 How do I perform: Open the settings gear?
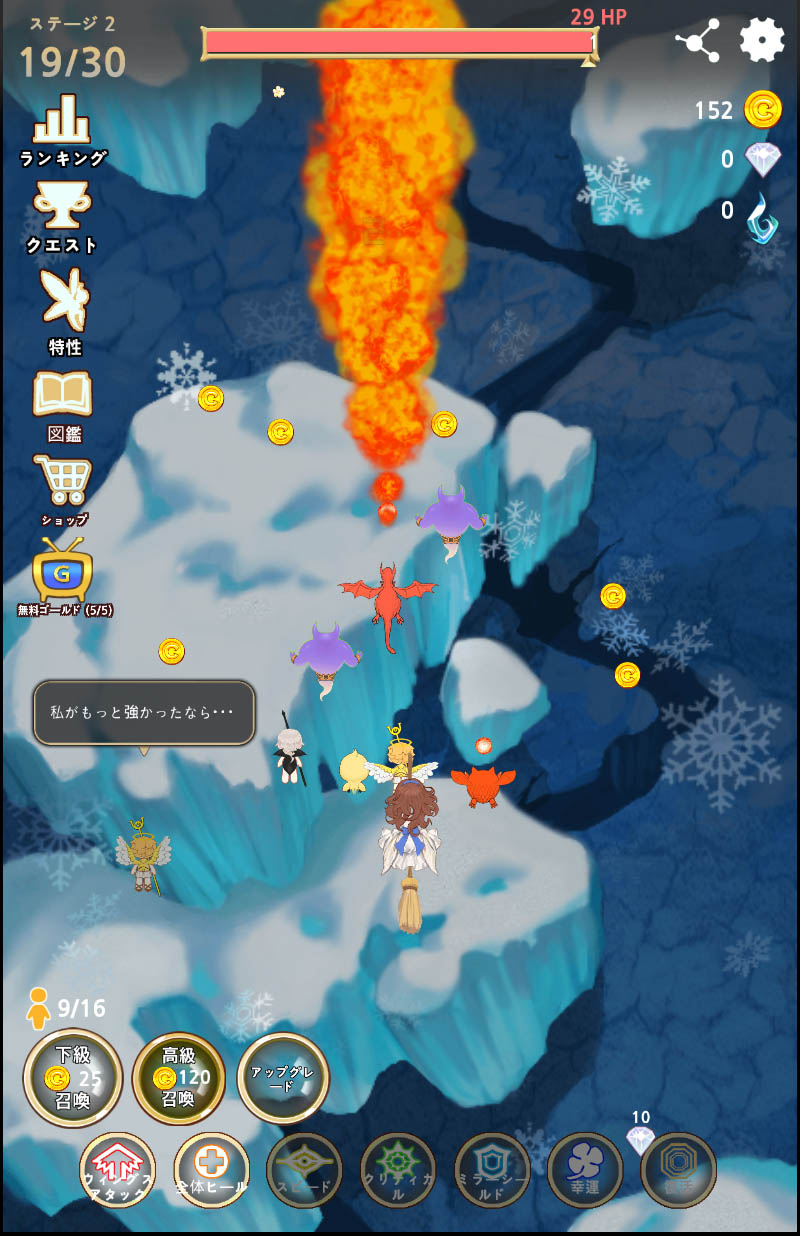[x=762, y=40]
